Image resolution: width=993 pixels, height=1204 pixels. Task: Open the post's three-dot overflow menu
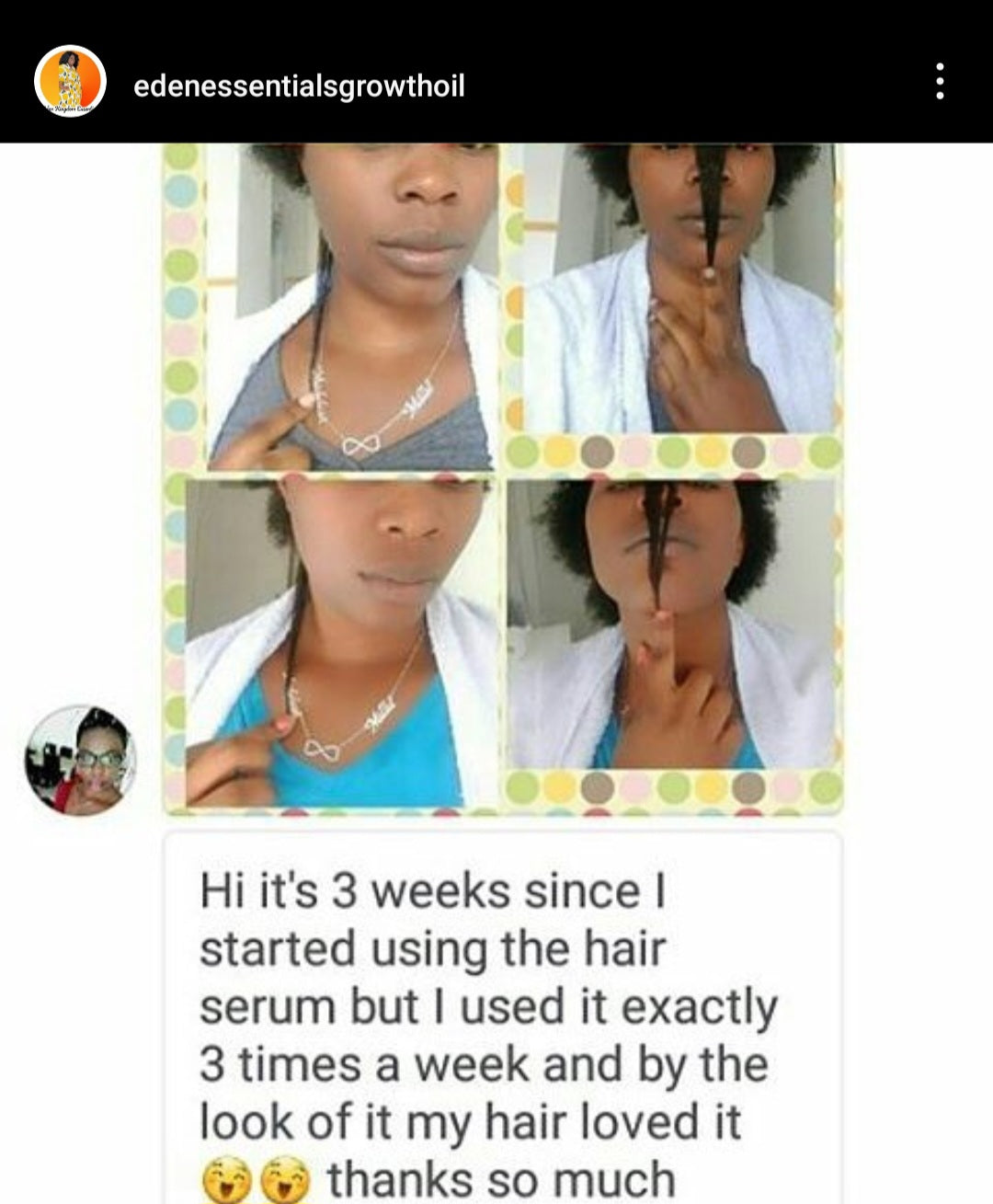tap(939, 82)
